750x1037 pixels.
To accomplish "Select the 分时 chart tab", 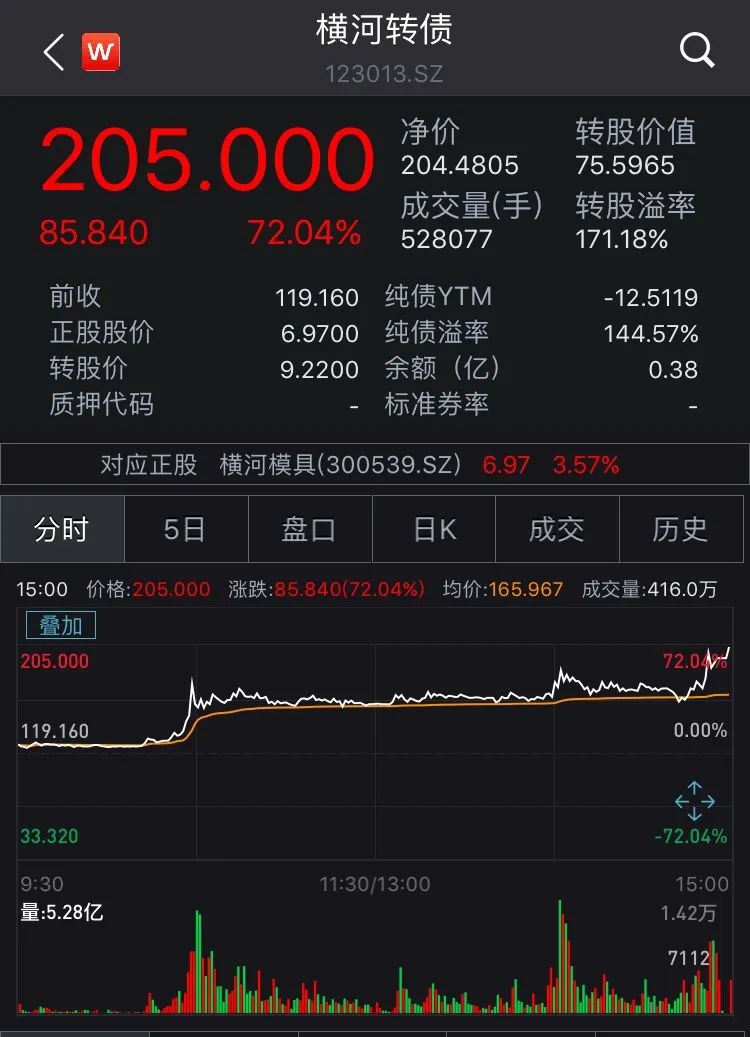I will (62, 529).
